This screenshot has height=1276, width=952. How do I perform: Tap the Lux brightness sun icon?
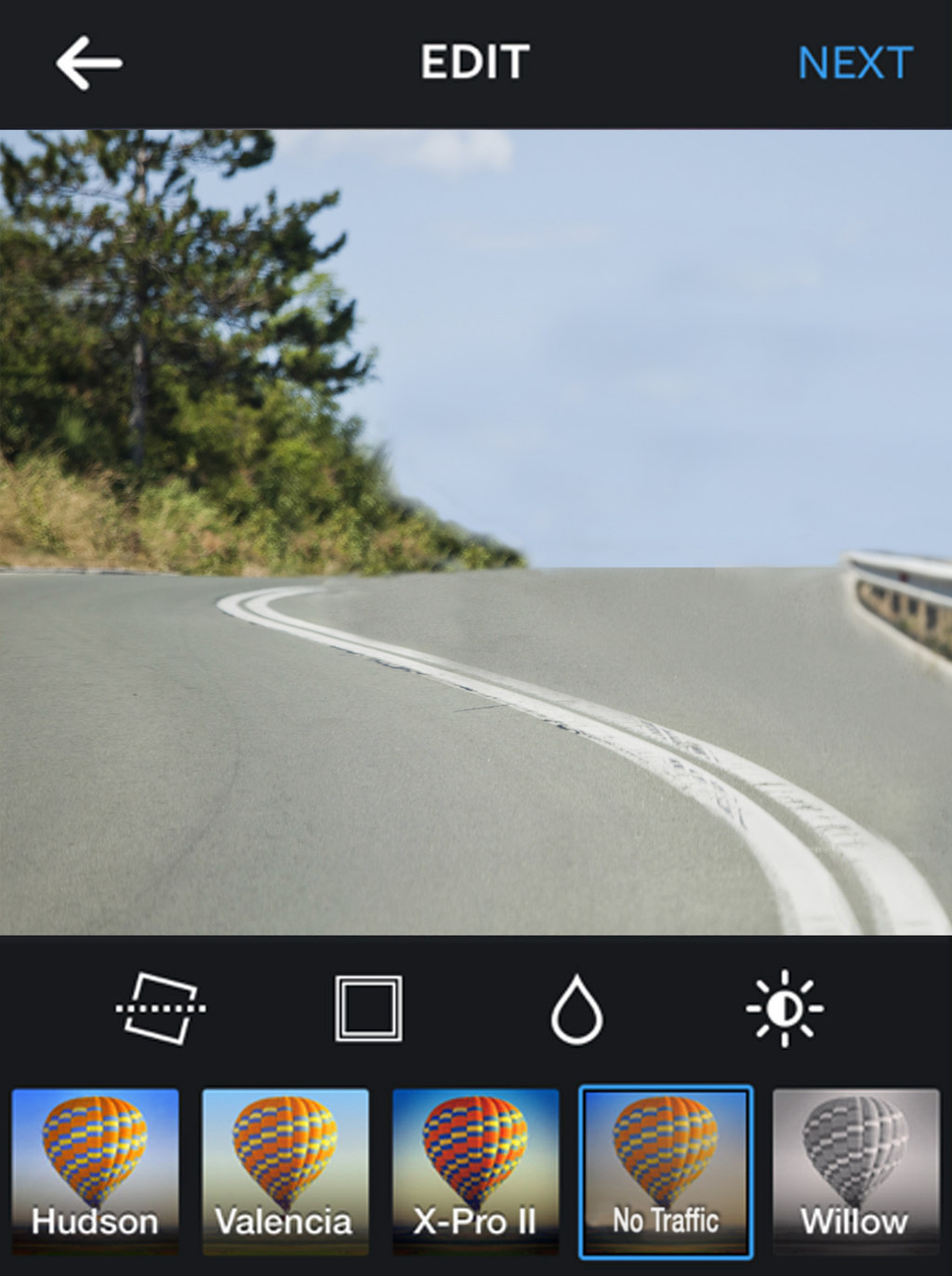click(785, 1008)
